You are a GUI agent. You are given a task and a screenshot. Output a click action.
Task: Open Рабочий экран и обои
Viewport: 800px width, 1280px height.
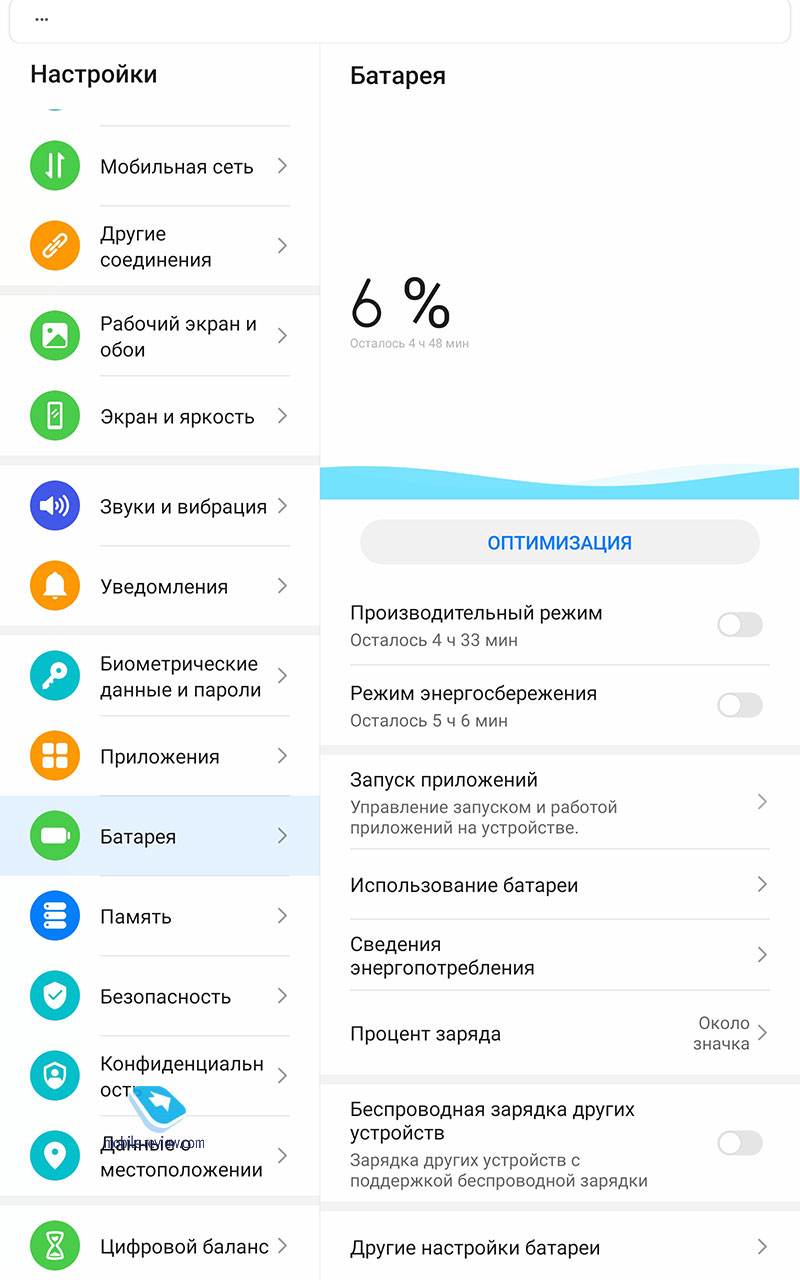click(x=160, y=336)
